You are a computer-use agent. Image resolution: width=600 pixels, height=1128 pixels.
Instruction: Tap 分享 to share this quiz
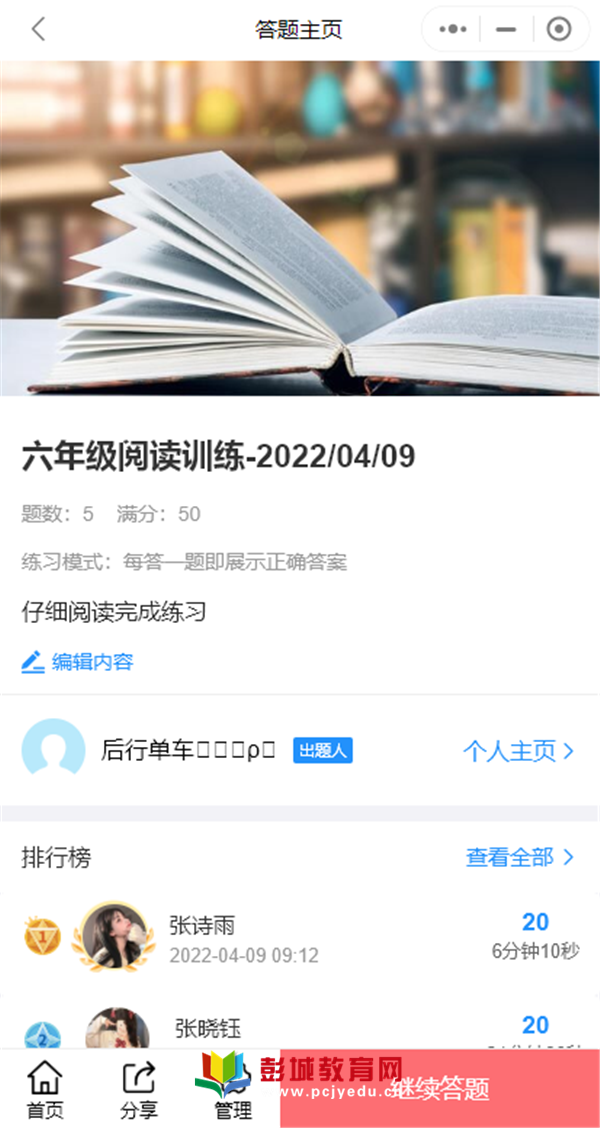click(x=139, y=1090)
